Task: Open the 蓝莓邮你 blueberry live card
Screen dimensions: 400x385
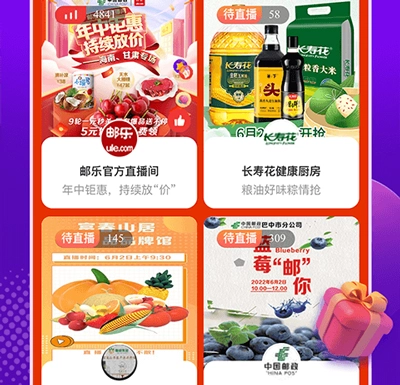Action: [281, 300]
